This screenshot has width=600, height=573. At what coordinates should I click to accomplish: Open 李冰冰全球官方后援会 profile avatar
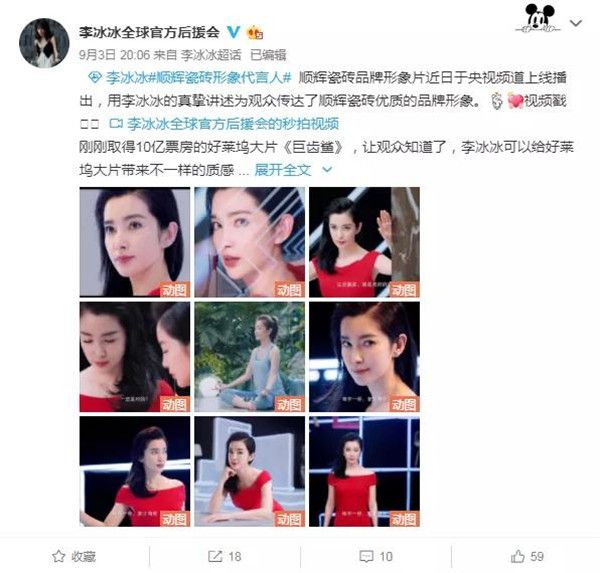pyautogui.click(x=42, y=40)
